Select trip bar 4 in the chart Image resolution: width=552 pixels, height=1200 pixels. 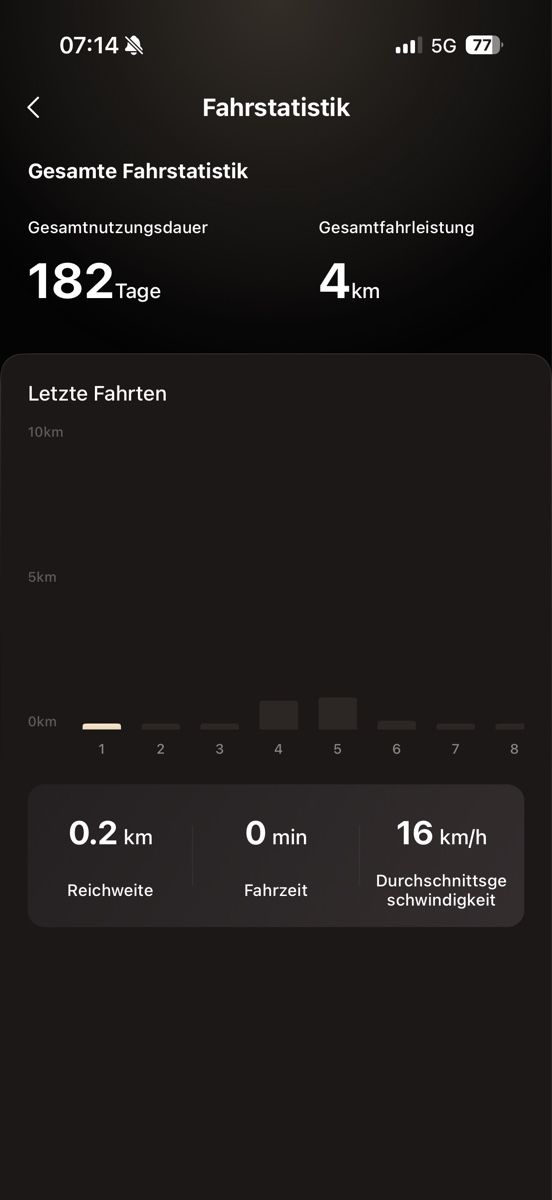[278, 715]
